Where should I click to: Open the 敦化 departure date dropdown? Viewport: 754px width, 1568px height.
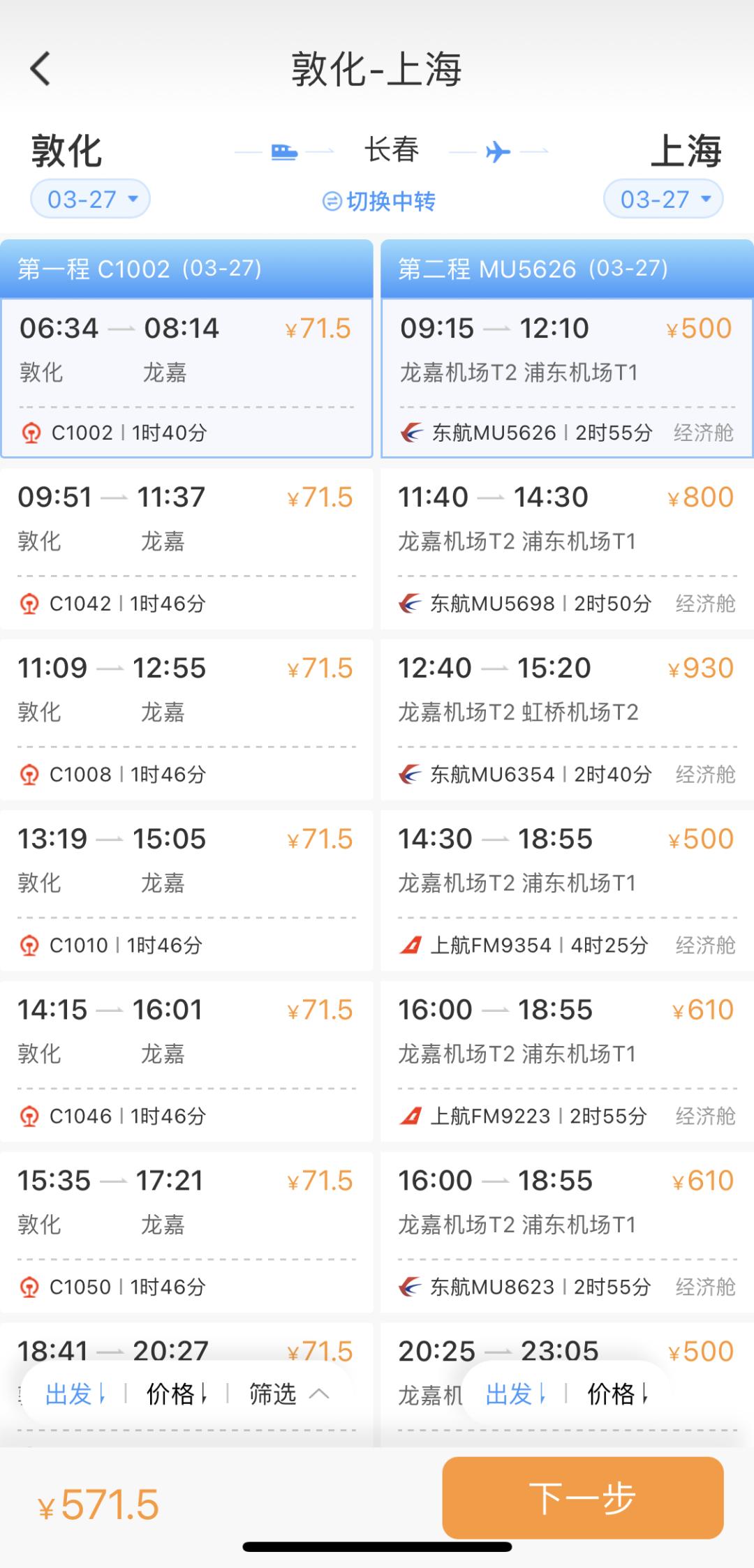click(90, 200)
